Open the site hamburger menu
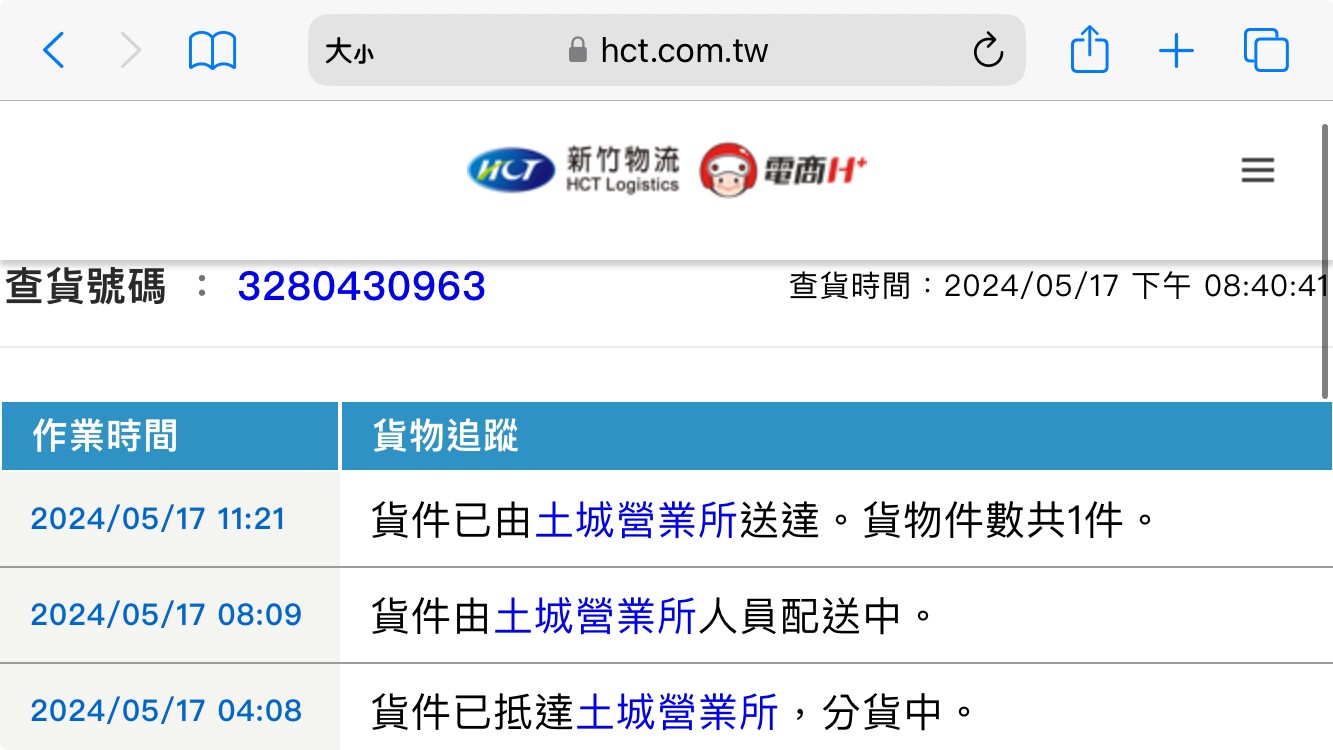1333x750 pixels. click(1257, 170)
